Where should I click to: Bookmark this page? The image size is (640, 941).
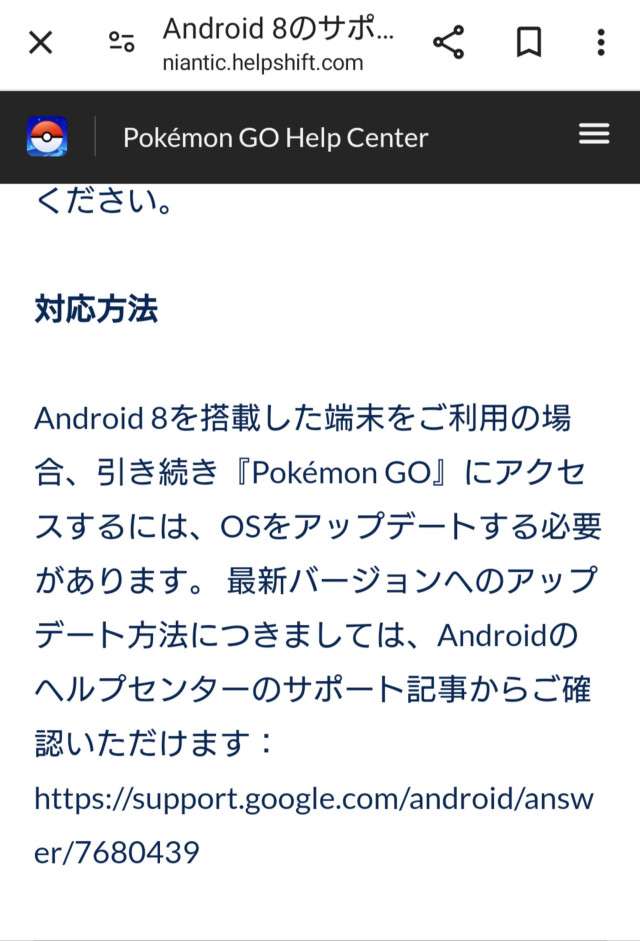coord(528,42)
